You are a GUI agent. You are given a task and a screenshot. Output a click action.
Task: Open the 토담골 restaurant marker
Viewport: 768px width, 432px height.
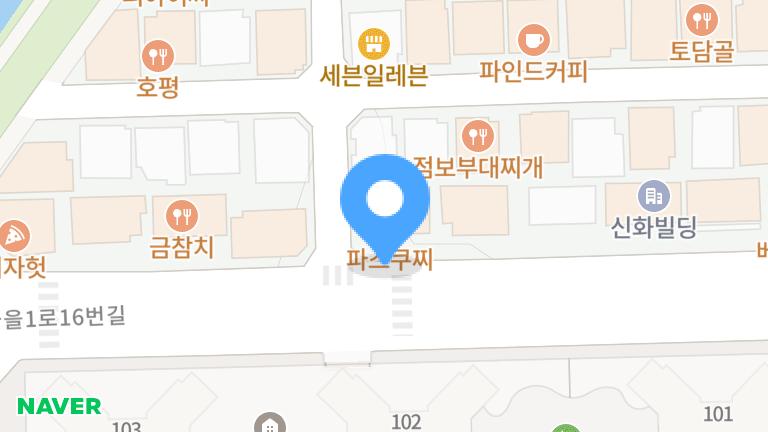tap(700, 19)
